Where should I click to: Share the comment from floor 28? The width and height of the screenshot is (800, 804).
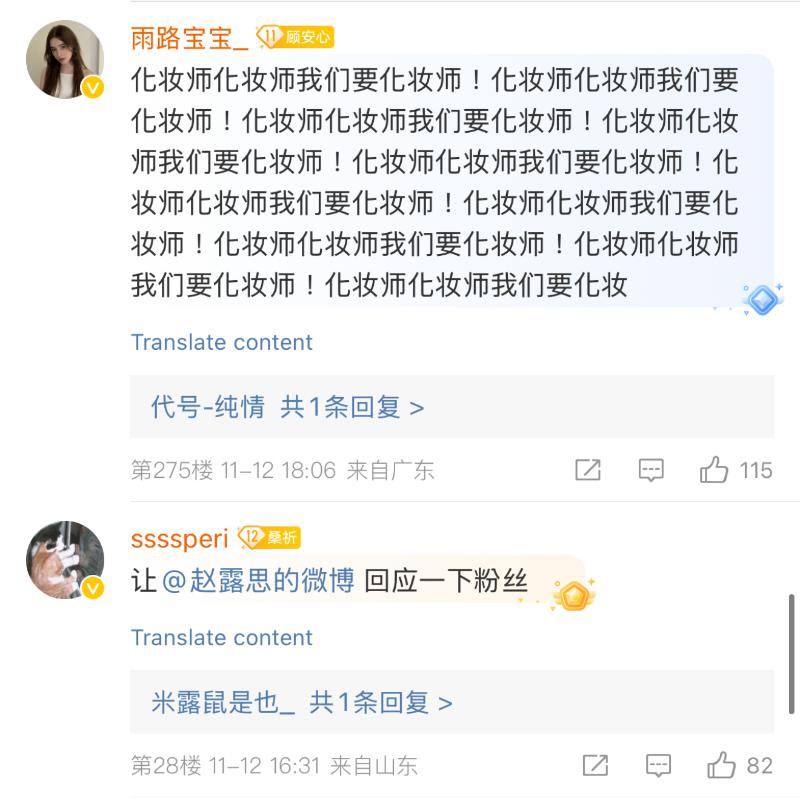(595, 766)
